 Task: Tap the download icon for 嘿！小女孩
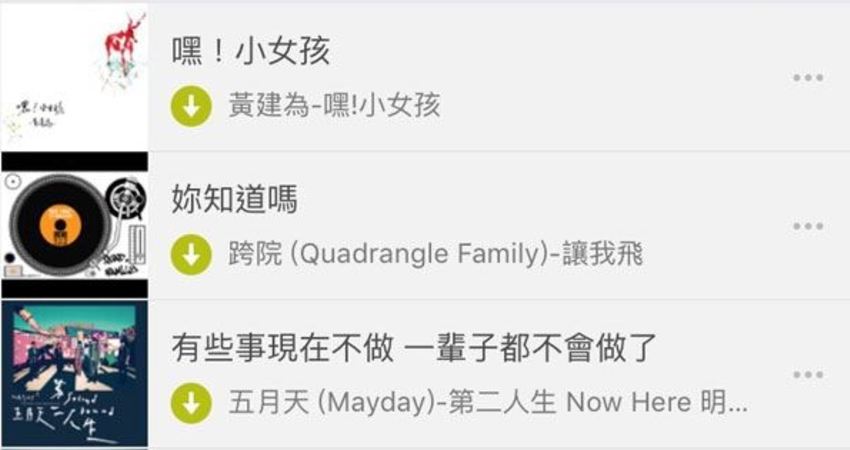tap(191, 105)
